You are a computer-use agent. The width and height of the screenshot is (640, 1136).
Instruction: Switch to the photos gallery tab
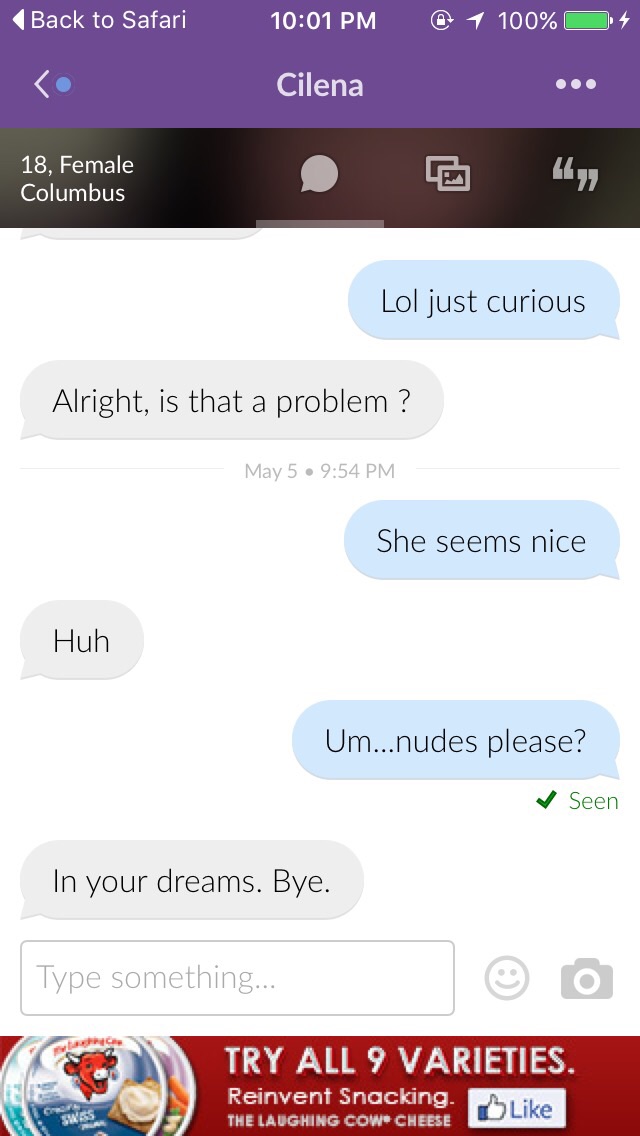[447, 175]
